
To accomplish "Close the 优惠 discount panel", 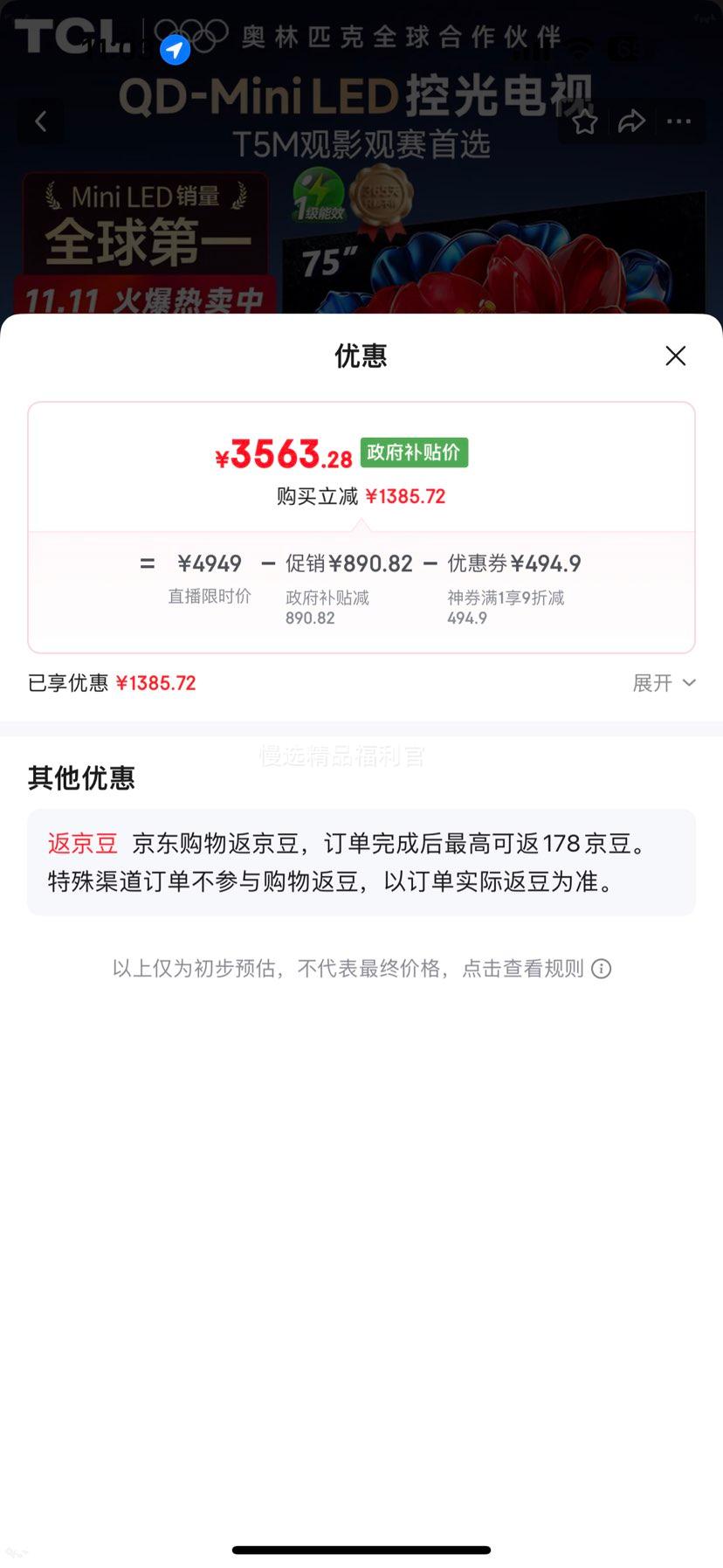I will [675, 356].
